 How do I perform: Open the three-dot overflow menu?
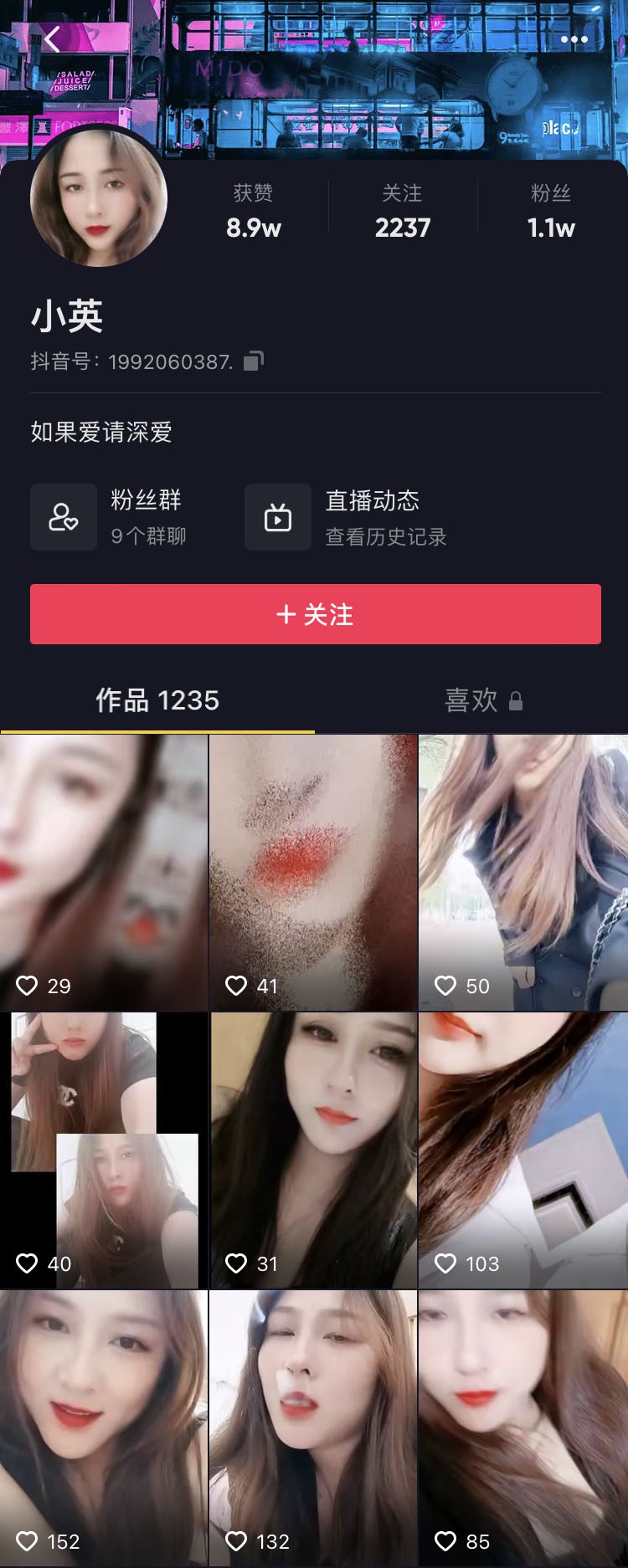click(x=574, y=39)
